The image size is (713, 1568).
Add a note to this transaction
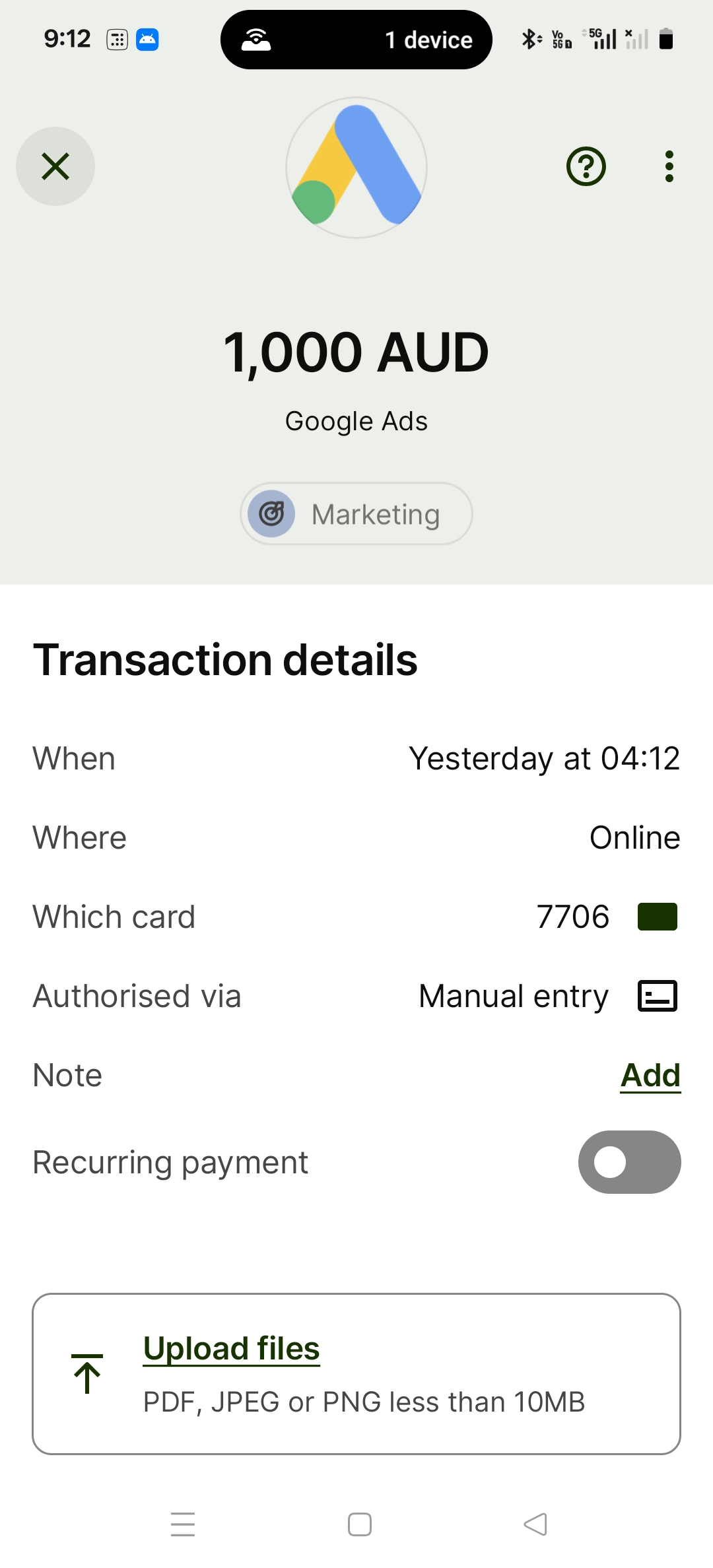coord(650,1075)
